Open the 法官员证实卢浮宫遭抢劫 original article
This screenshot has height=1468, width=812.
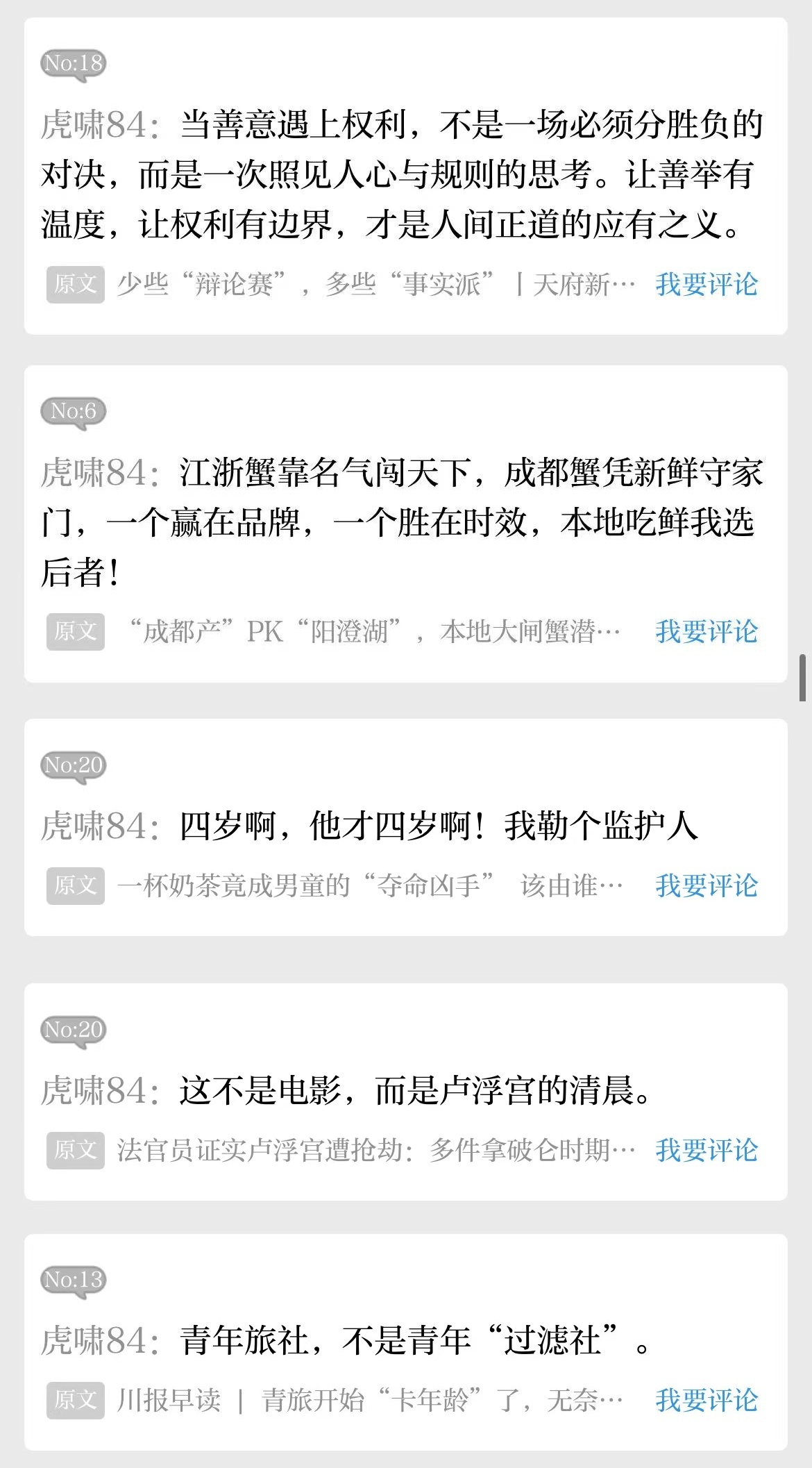(375, 1150)
